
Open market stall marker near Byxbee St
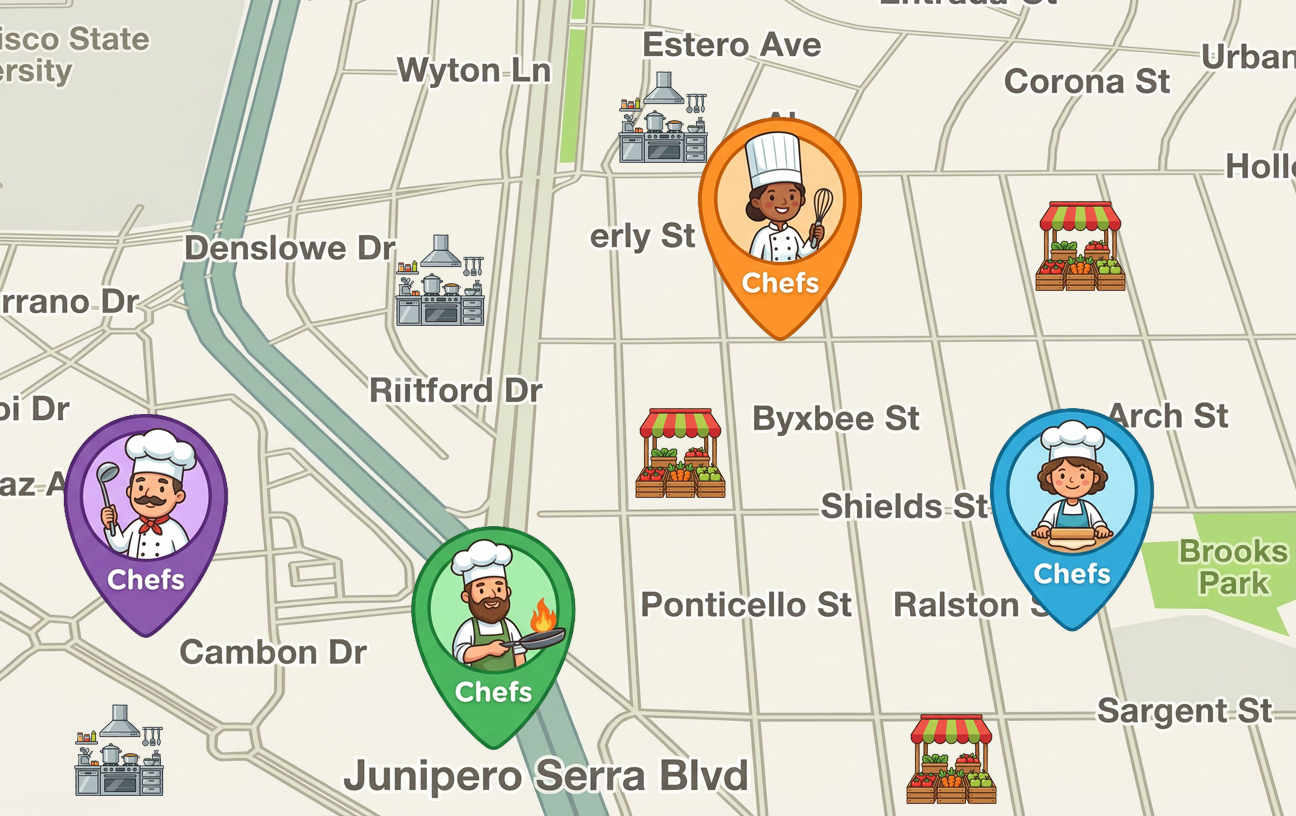[680, 454]
